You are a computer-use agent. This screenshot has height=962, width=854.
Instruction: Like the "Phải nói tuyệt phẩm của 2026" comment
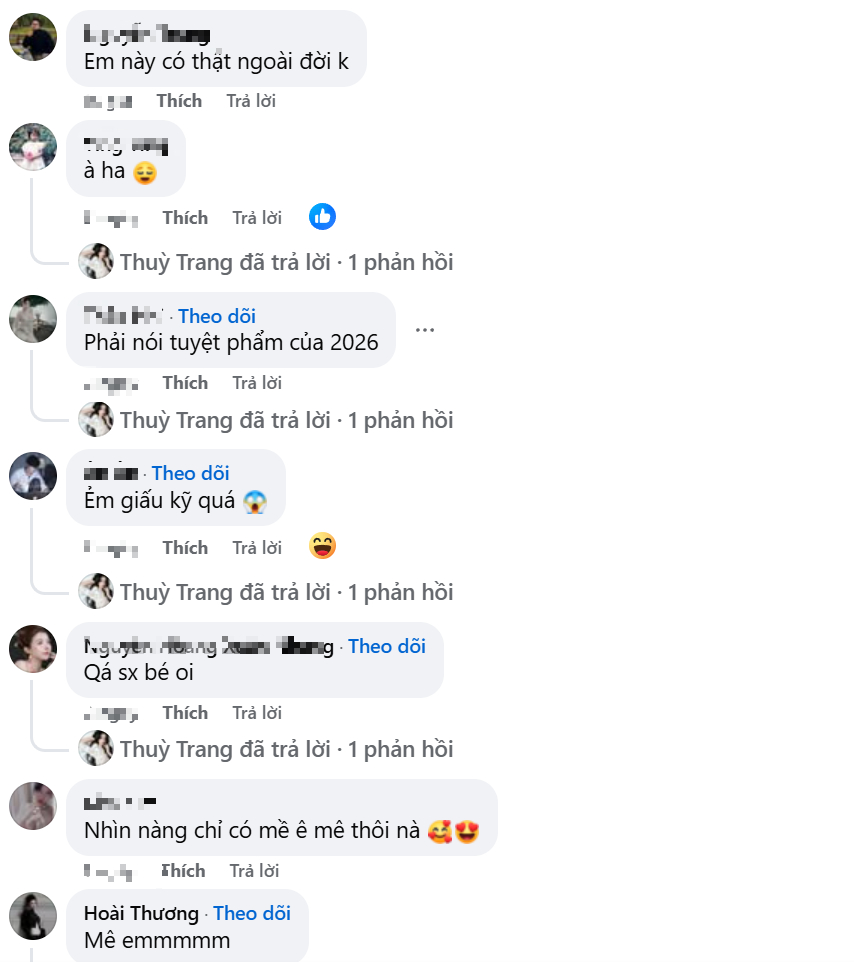[x=185, y=383]
